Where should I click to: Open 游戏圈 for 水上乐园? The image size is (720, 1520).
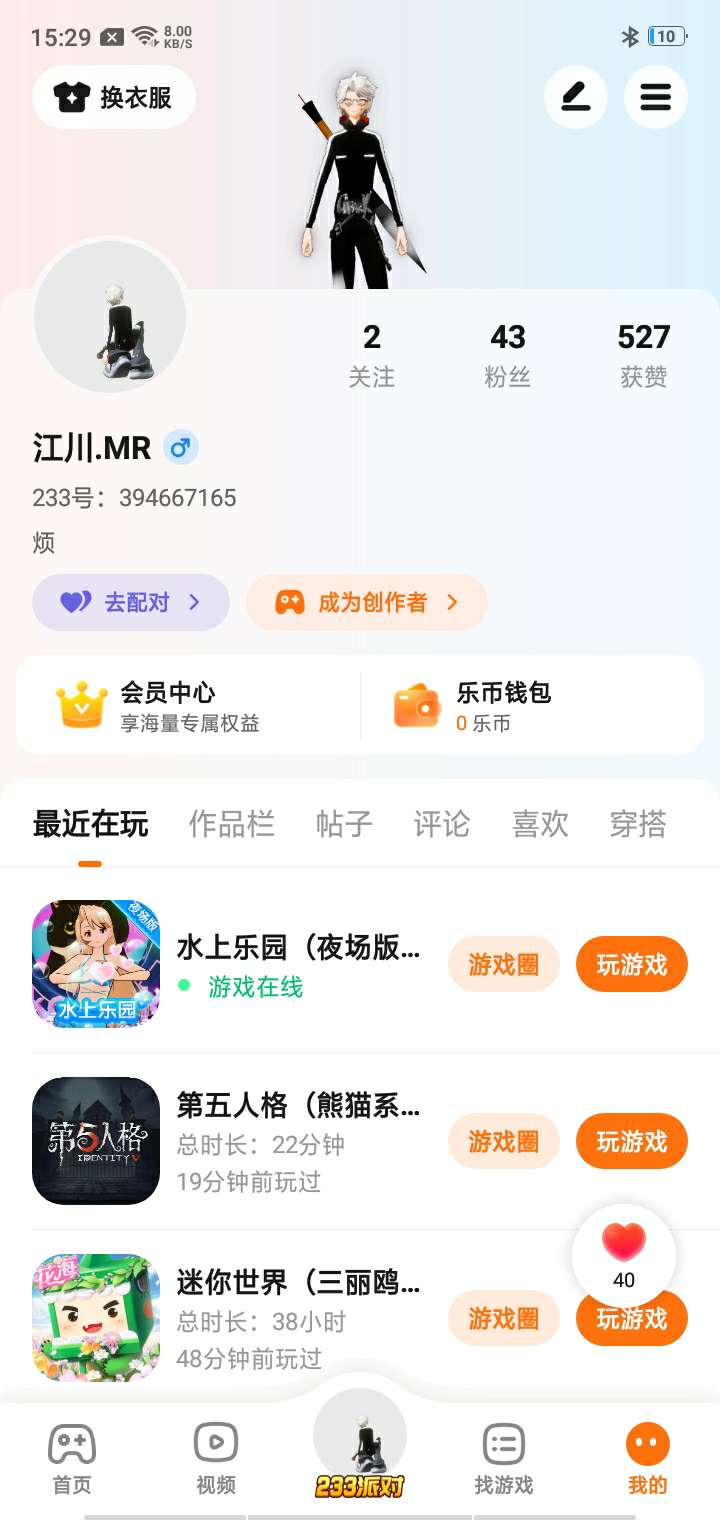point(503,964)
